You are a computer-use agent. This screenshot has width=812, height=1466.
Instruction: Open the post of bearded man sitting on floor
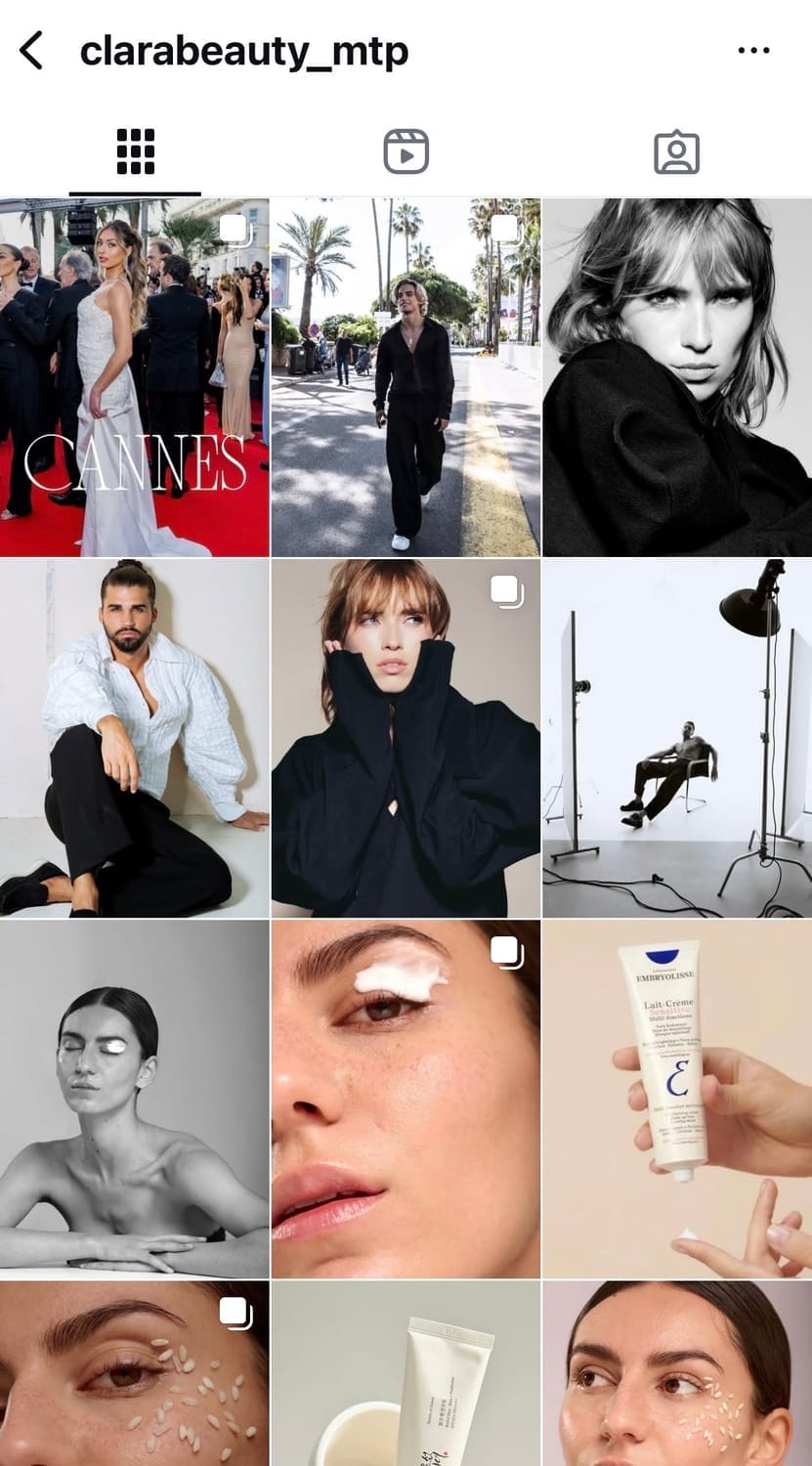[x=134, y=738]
